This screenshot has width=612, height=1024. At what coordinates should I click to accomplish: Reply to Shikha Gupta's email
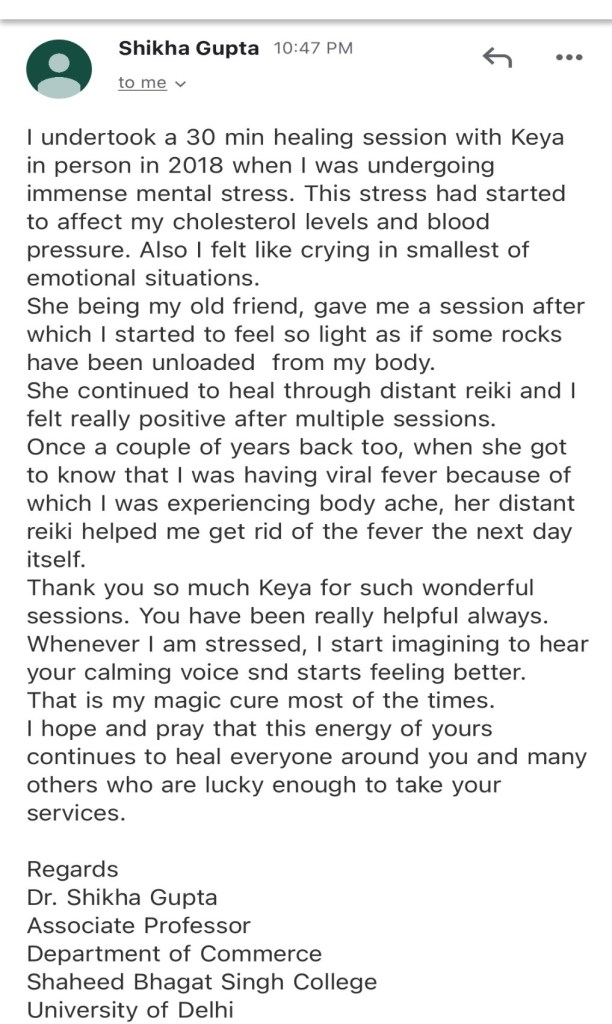coord(497,59)
